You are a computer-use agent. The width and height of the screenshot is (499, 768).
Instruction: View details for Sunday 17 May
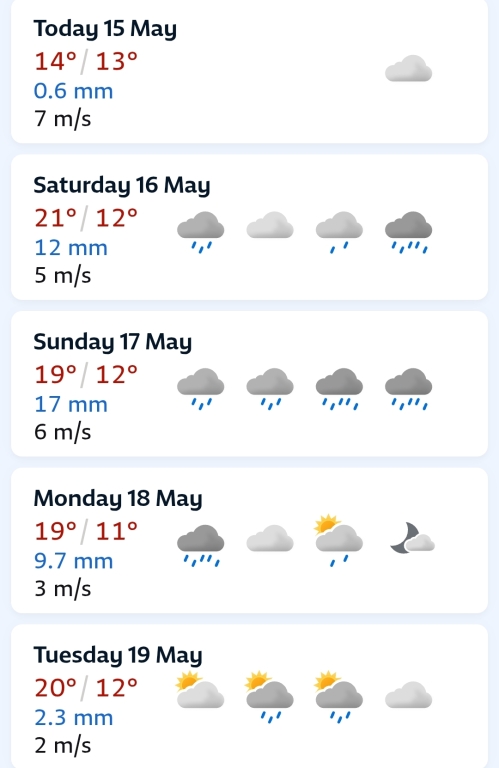[249, 384]
